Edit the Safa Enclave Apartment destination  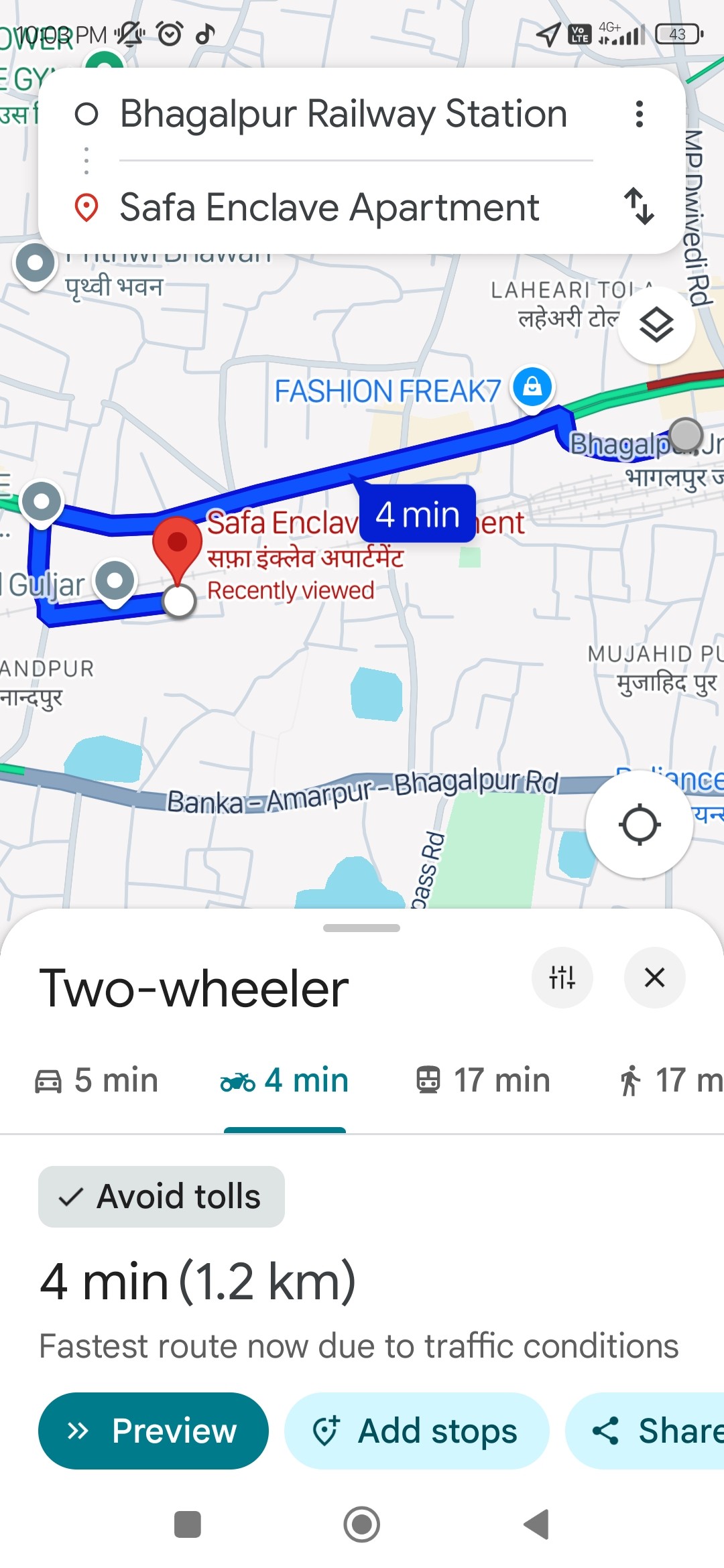[x=328, y=207]
